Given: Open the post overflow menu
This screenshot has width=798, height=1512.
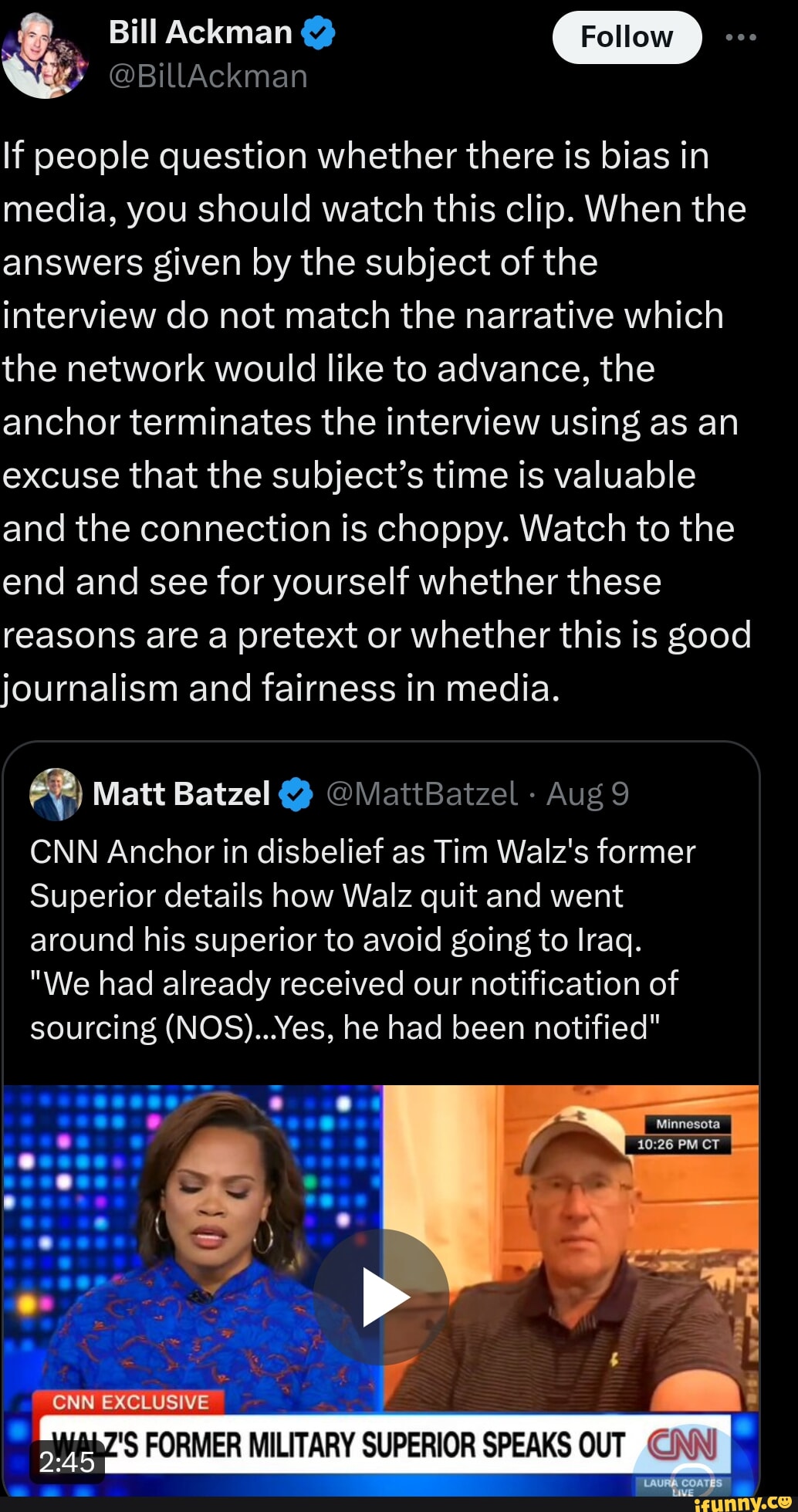Looking at the screenshot, I should pyautogui.click(x=741, y=37).
